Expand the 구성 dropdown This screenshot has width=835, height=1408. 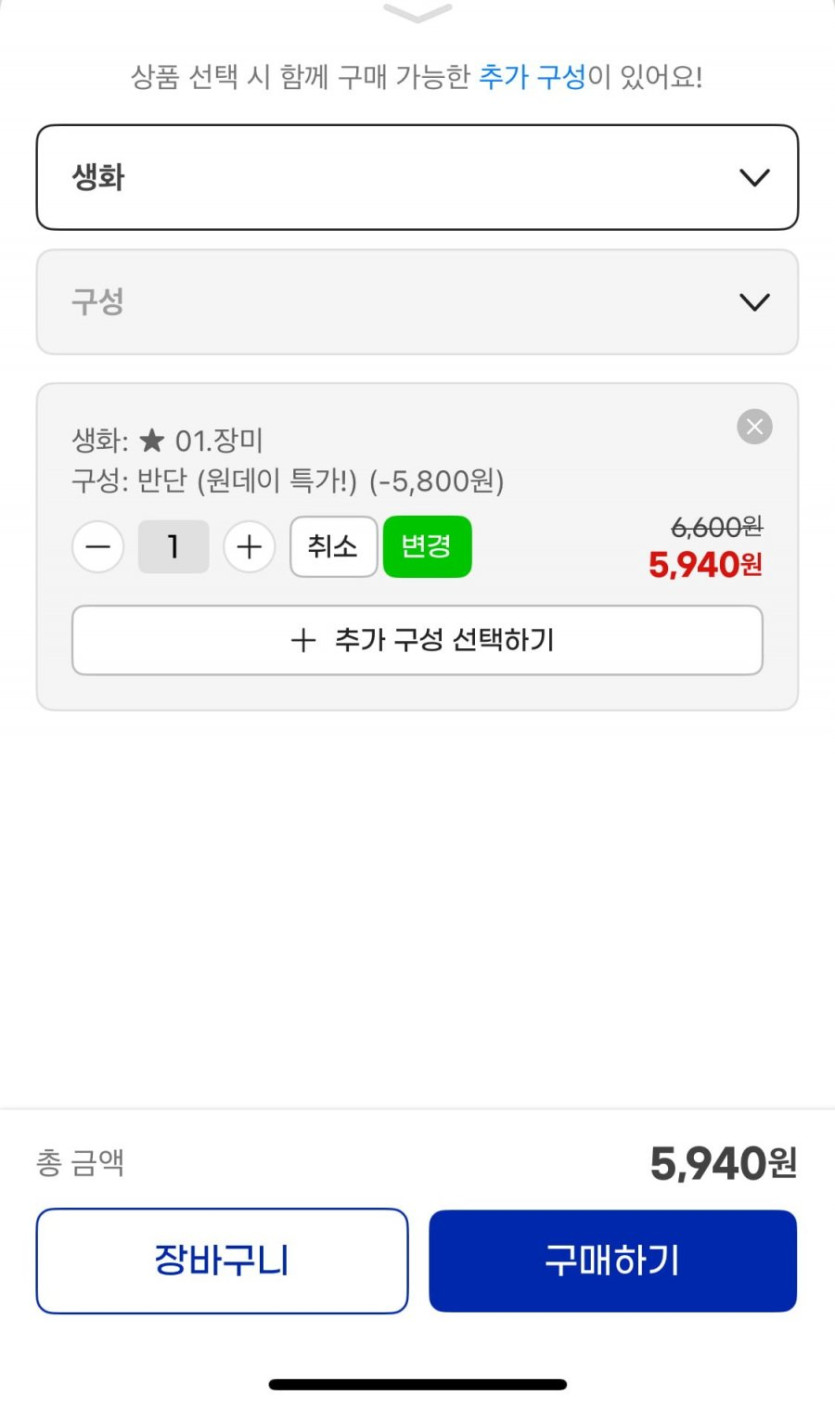click(417, 302)
